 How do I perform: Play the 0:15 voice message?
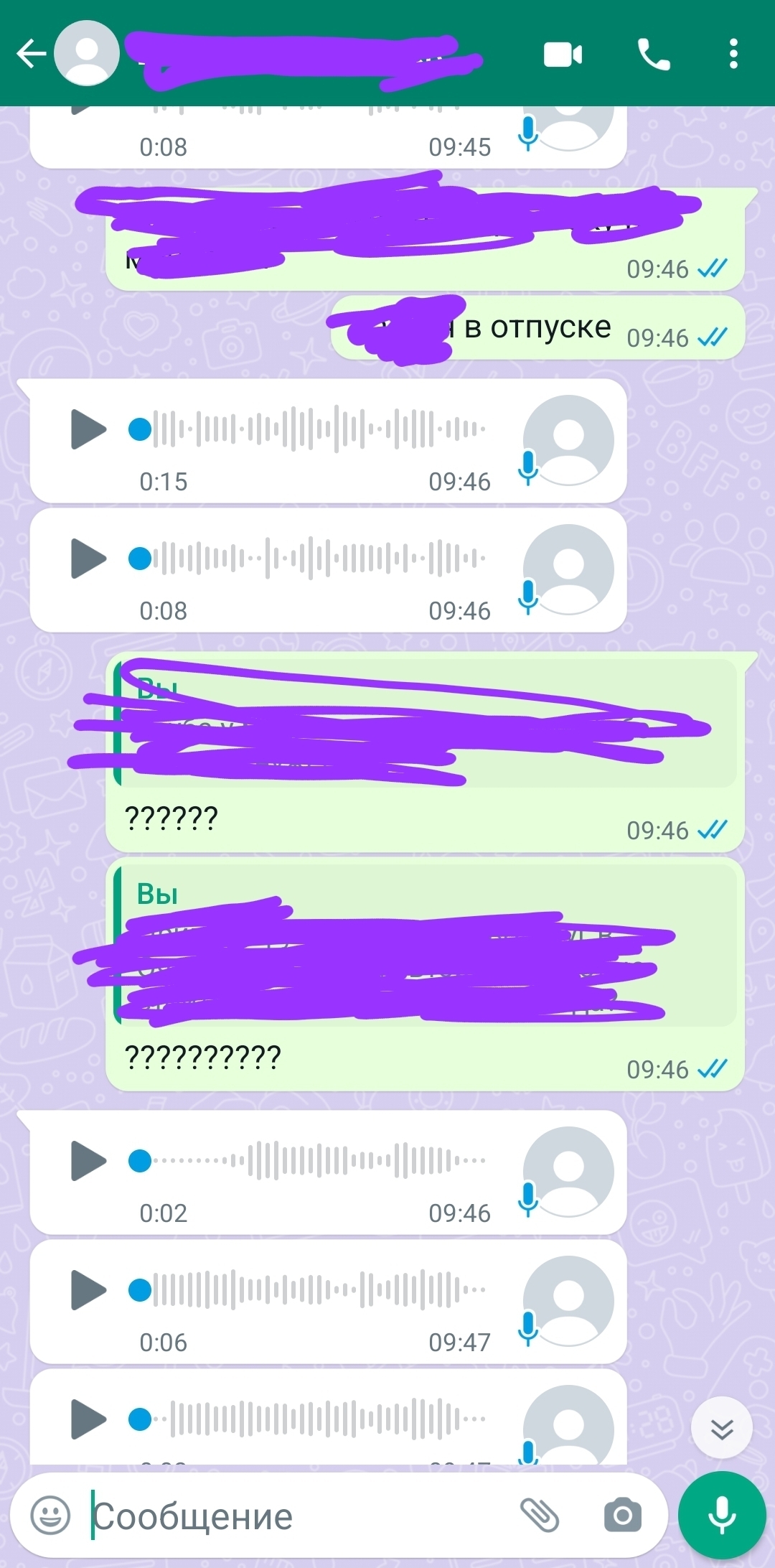[89, 429]
